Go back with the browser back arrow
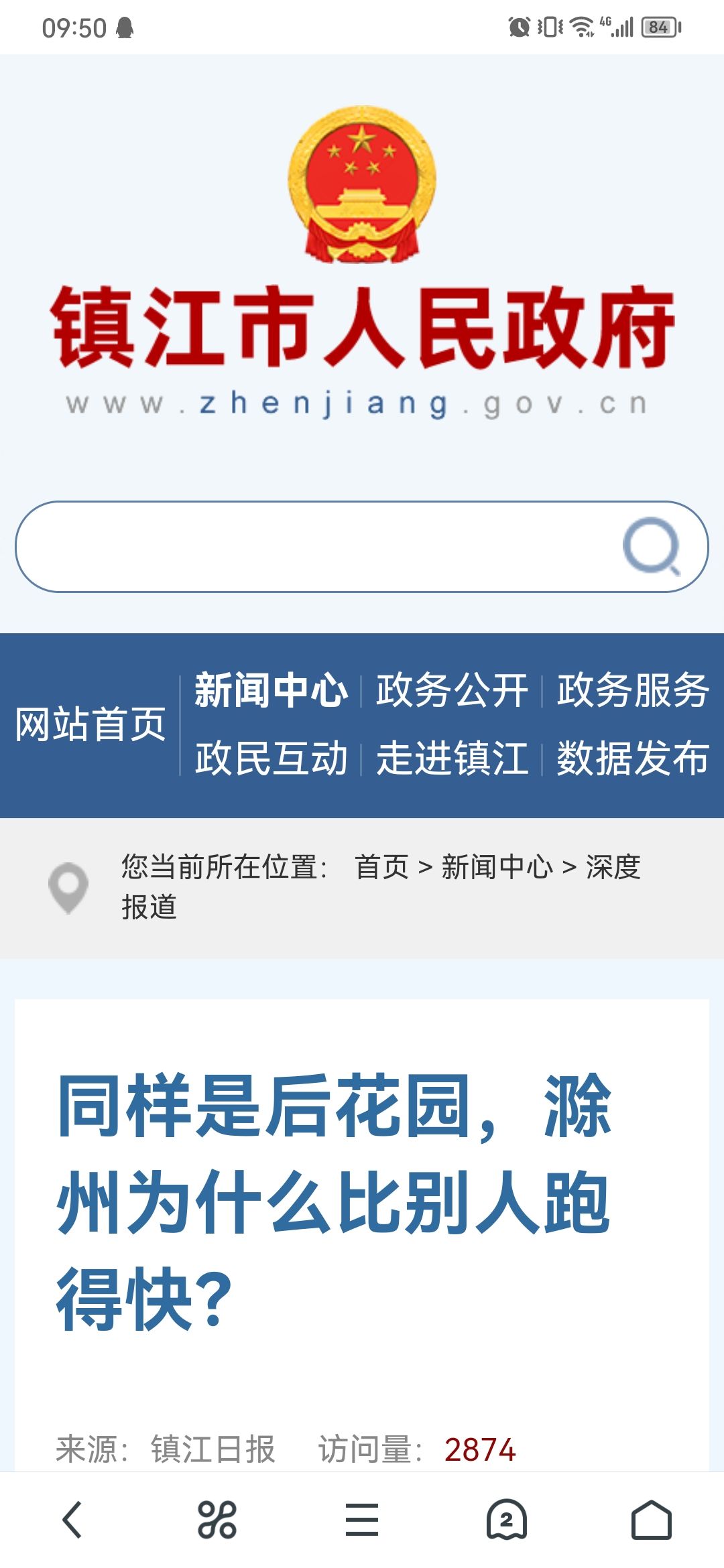This screenshot has height=1568, width=724. click(72, 1520)
